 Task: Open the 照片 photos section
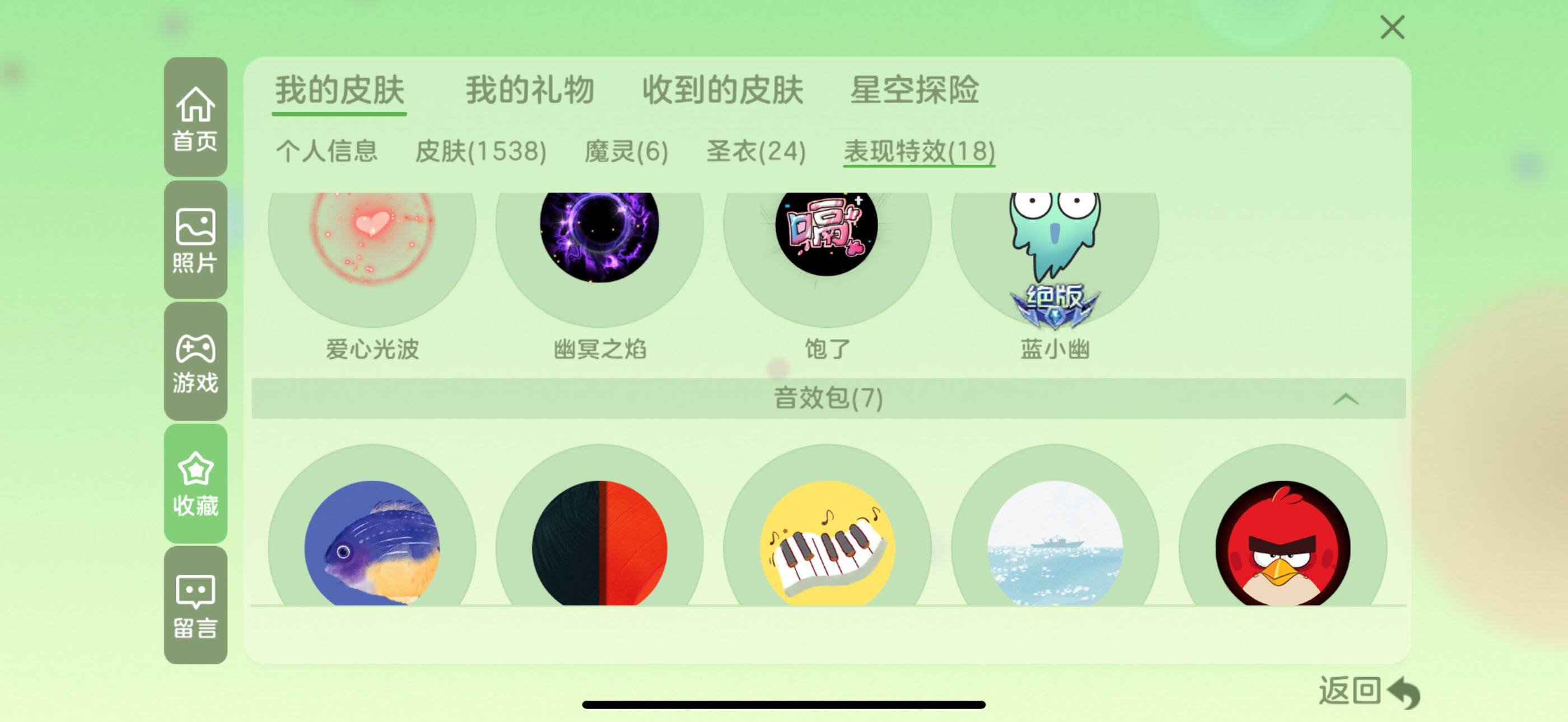pyautogui.click(x=195, y=240)
